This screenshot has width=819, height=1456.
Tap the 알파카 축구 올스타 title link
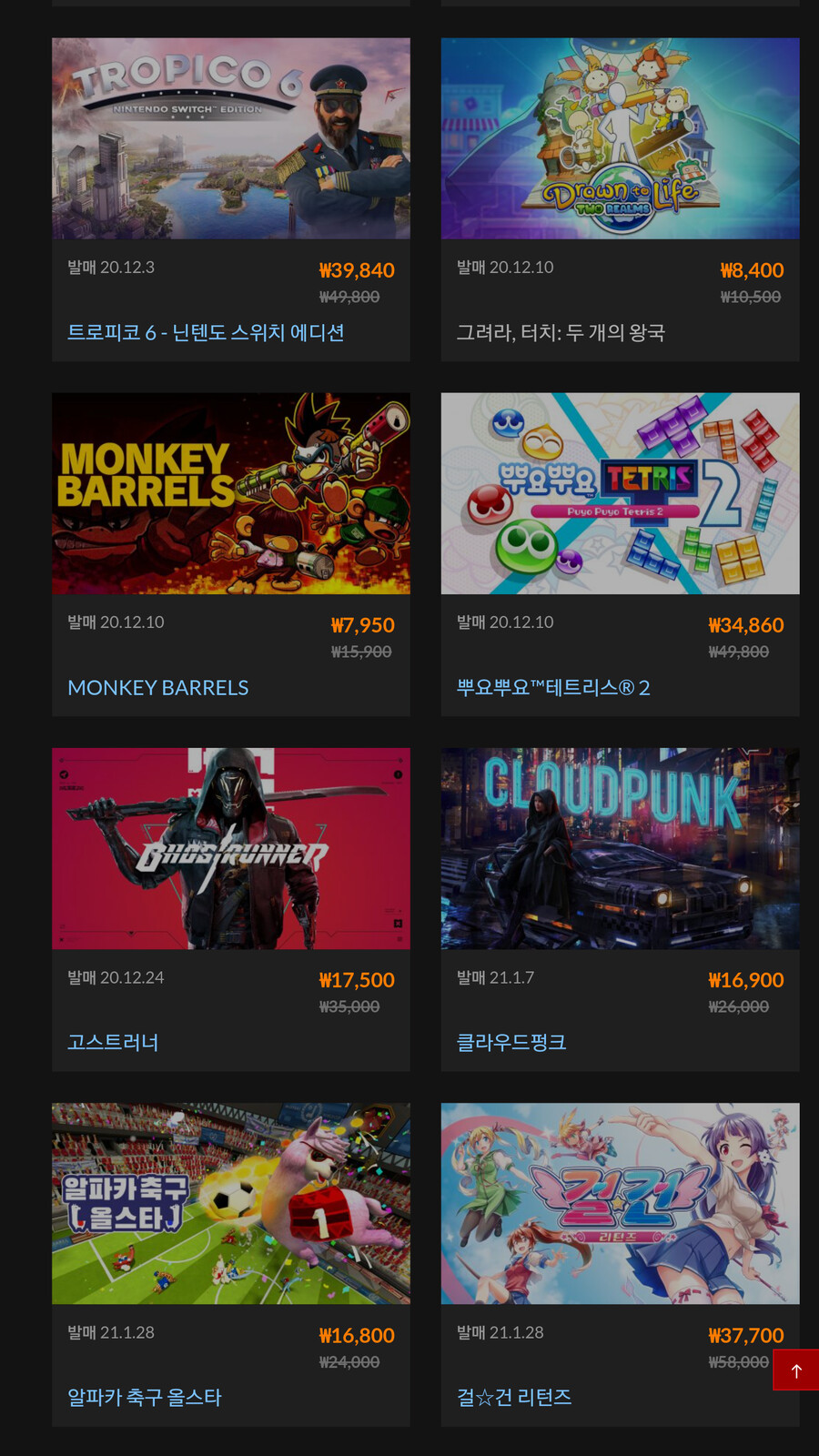(x=145, y=1398)
